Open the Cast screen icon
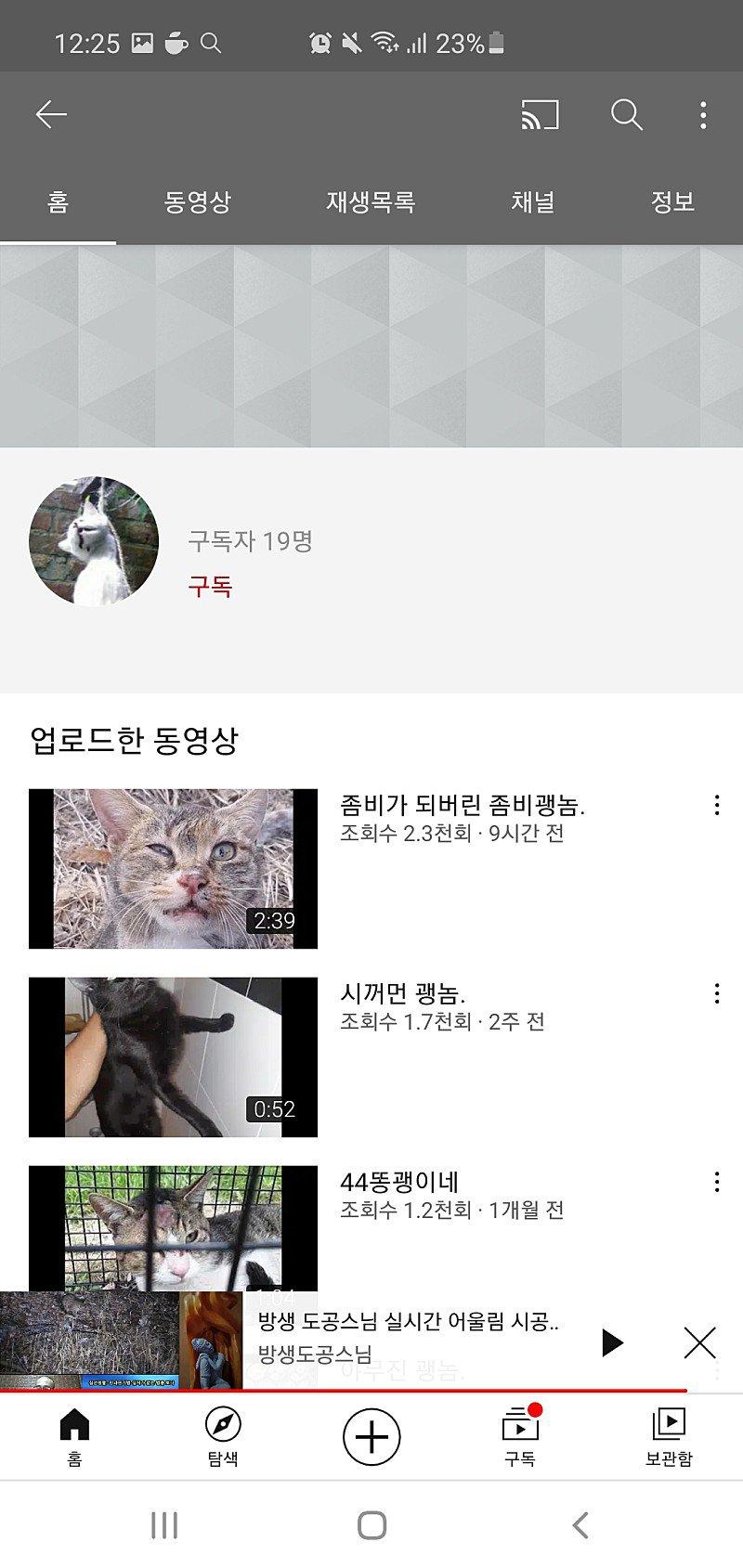This screenshot has width=743, height=1568. tap(540, 113)
